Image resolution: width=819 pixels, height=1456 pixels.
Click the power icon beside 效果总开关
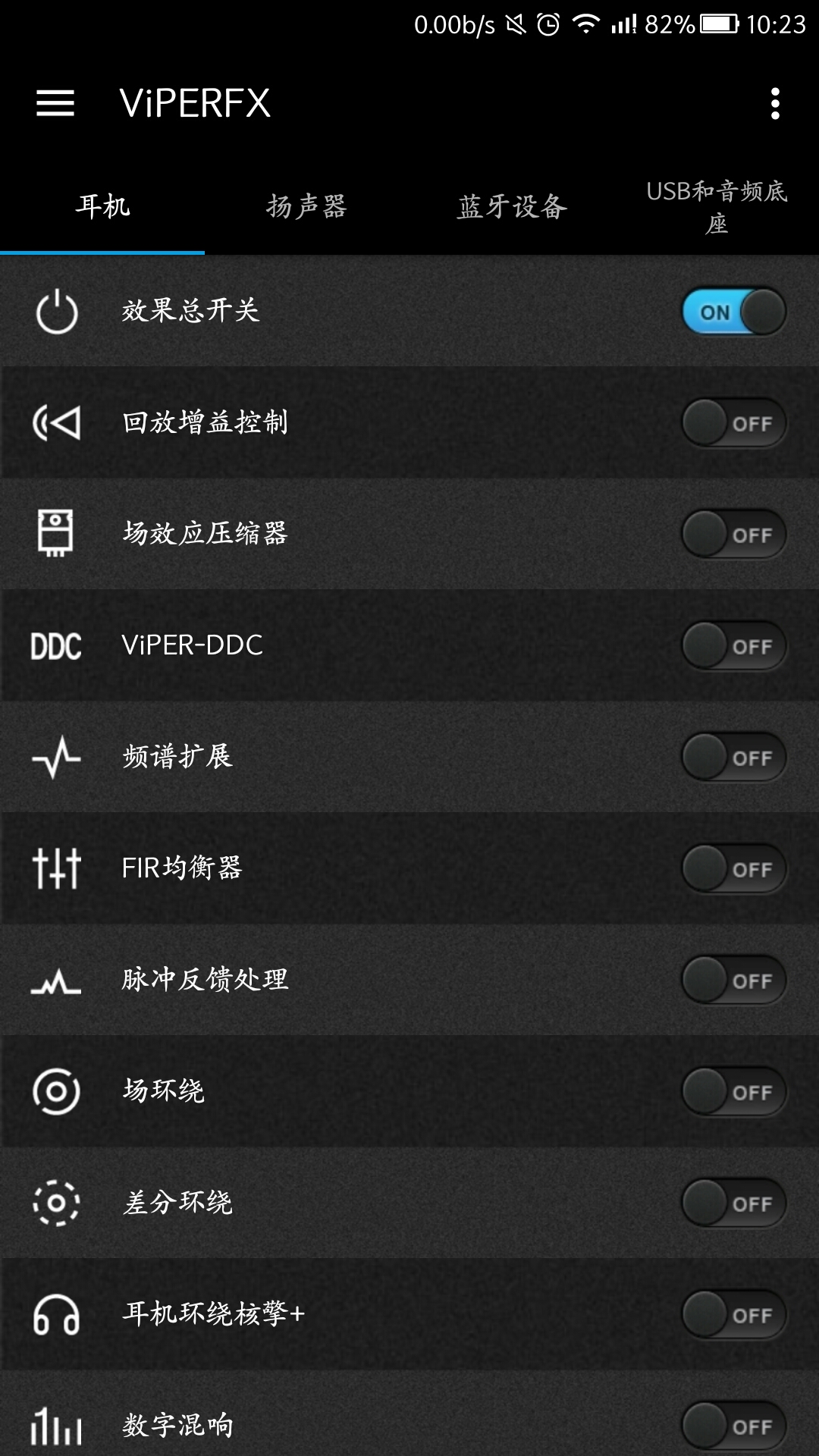(57, 311)
